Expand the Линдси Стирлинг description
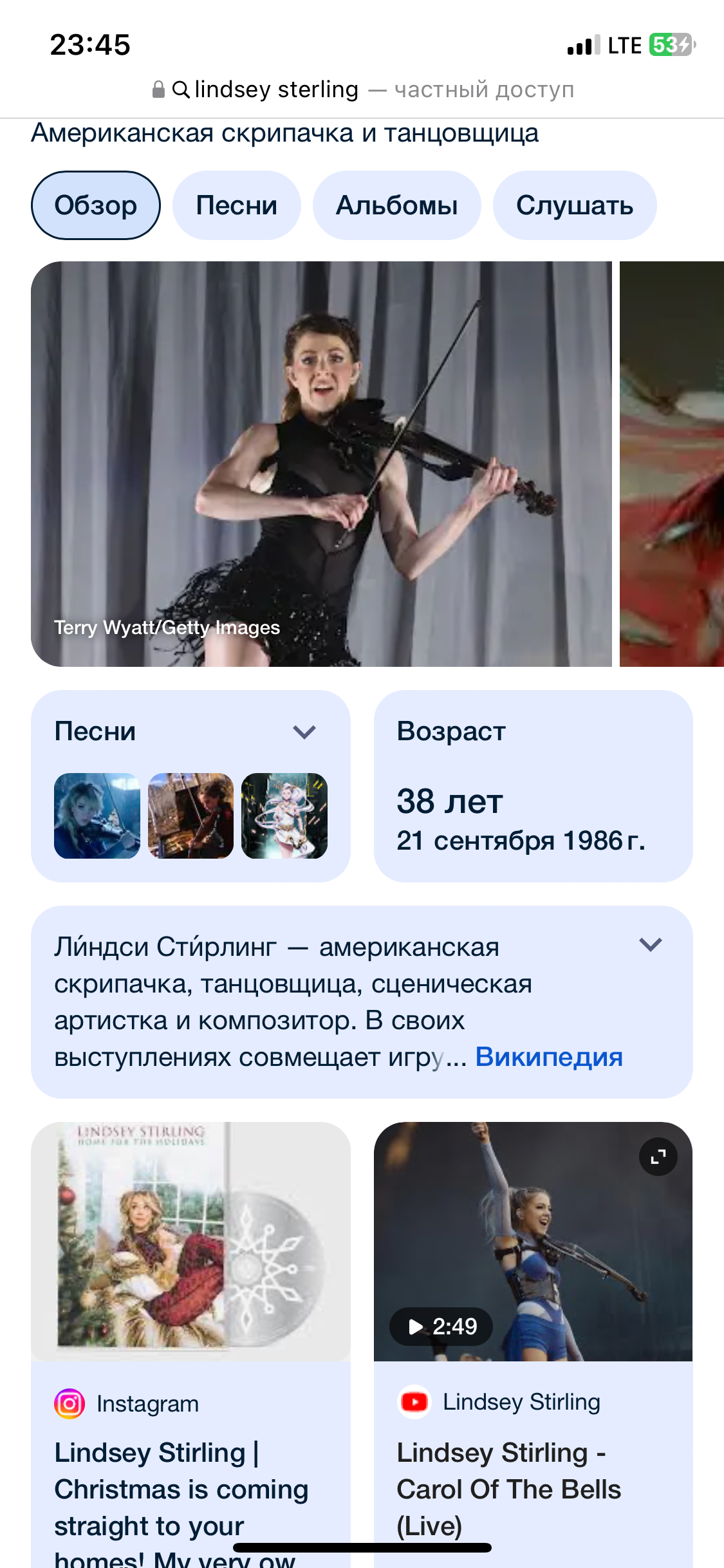The width and height of the screenshot is (724, 1568). [x=651, y=944]
